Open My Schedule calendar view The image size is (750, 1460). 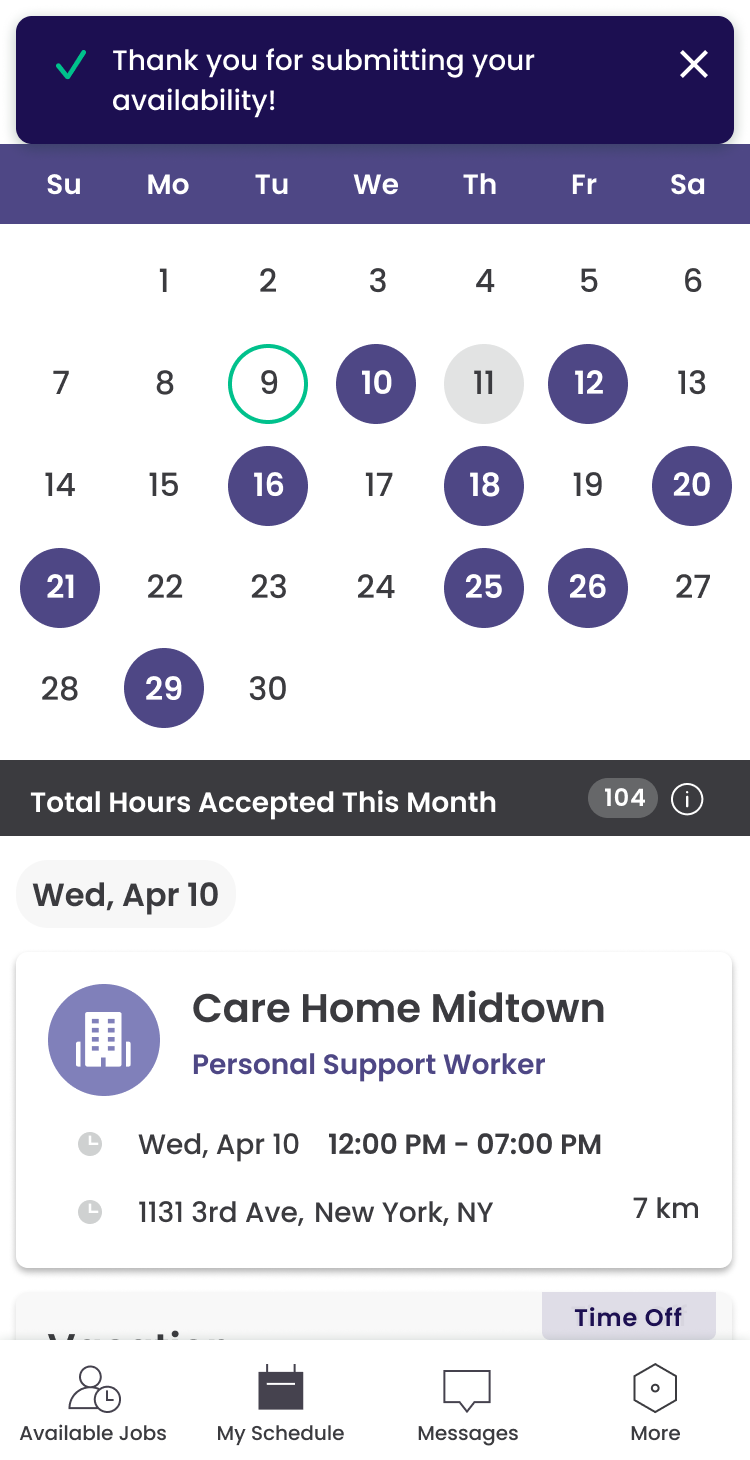pyautogui.click(x=280, y=1400)
